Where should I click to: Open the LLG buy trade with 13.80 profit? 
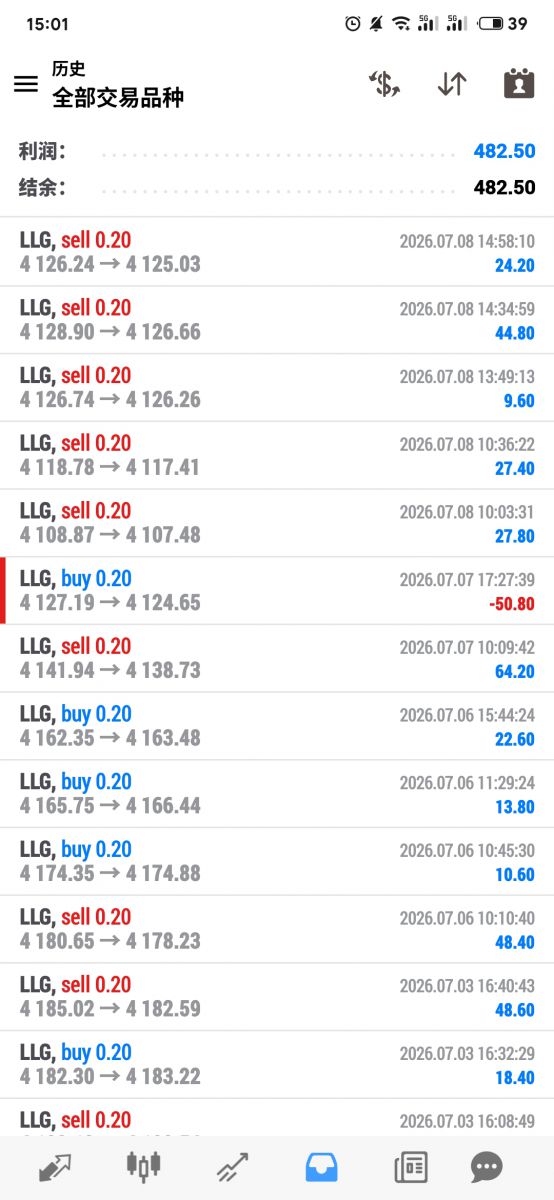pyautogui.click(x=277, y=794)
